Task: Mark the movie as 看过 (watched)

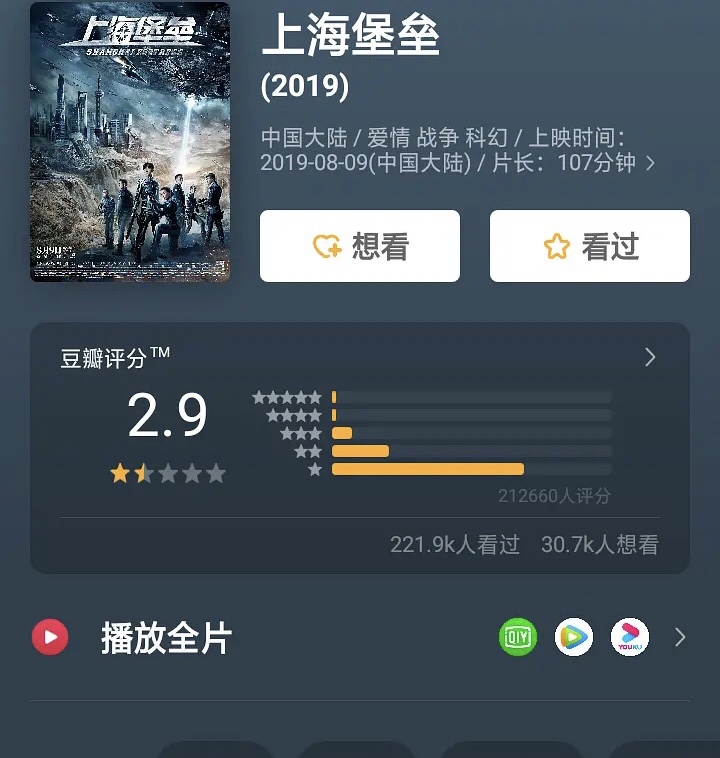Action: point(590,246)
